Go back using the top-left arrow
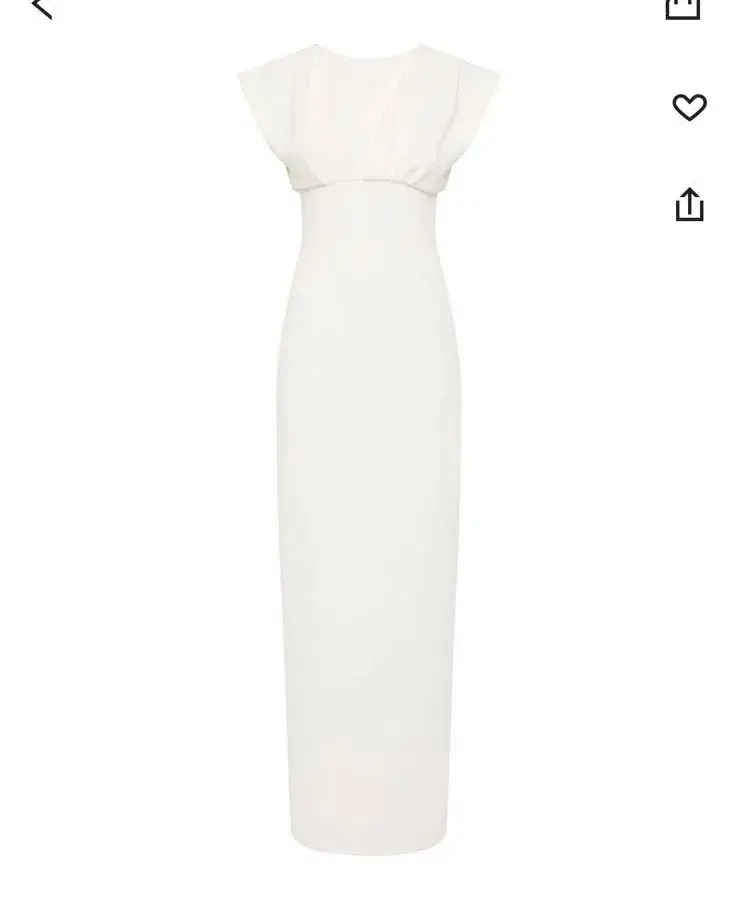The image size is (738, 921). (x=41, y=8)
